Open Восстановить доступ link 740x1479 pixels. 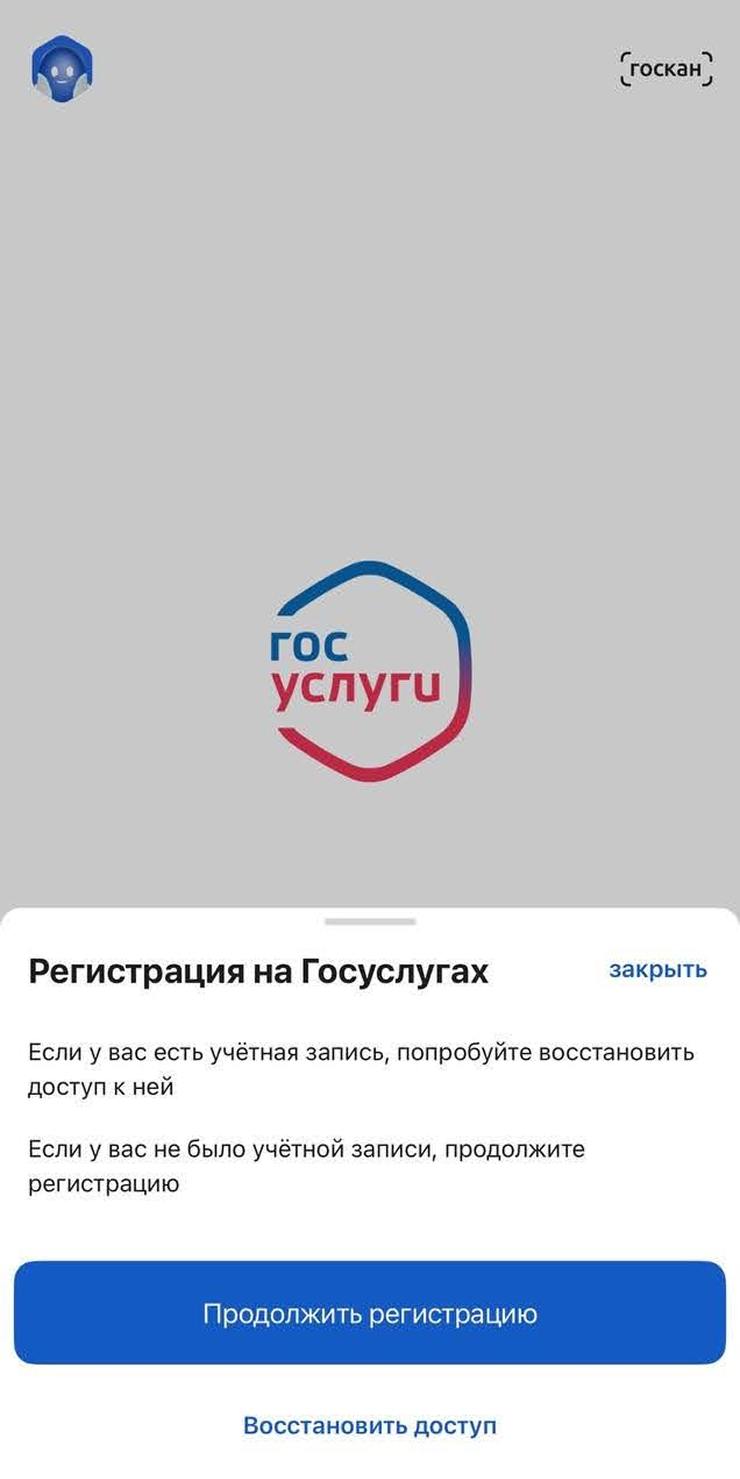coord(370,1425)
